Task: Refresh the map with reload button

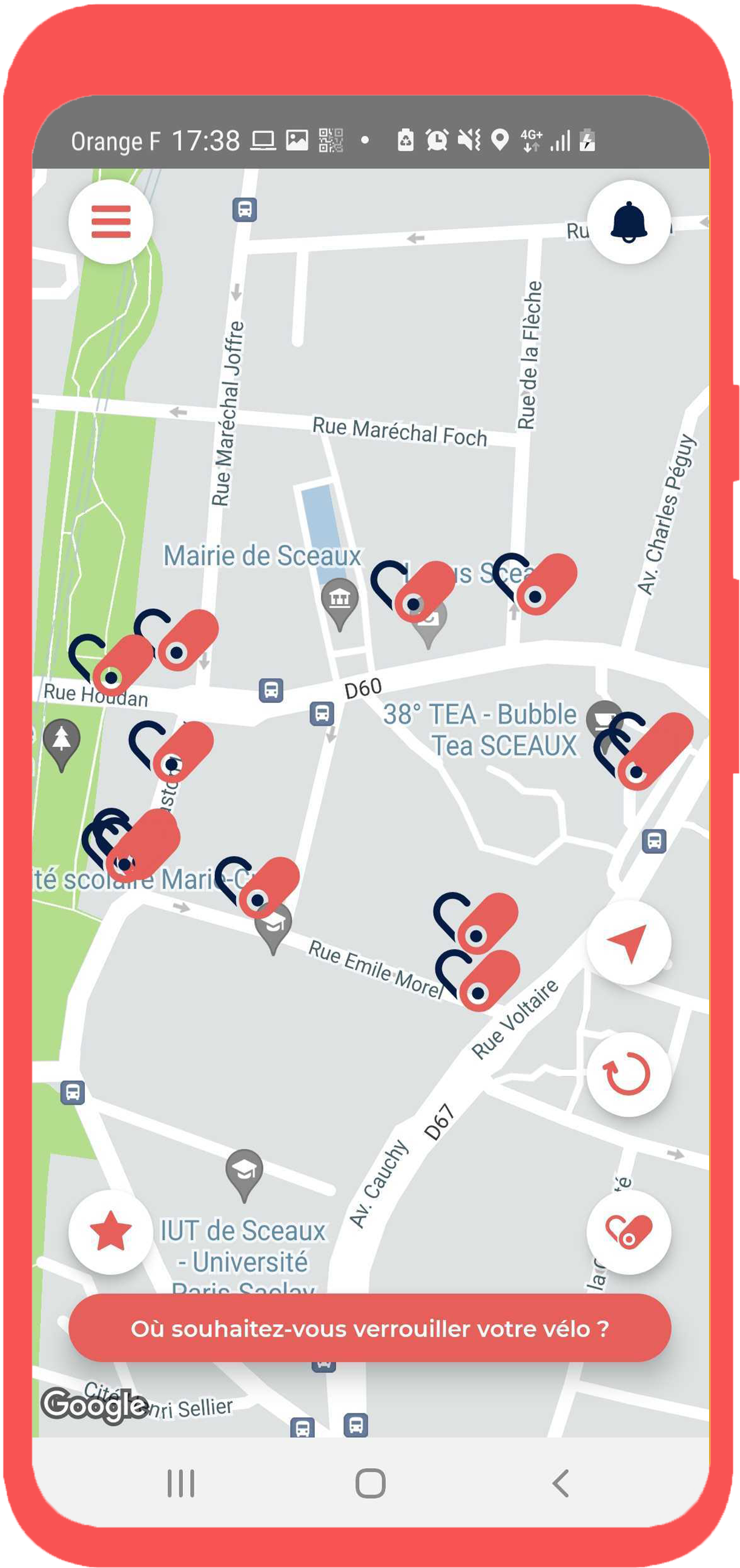Action: click(x=629, y=1074)
